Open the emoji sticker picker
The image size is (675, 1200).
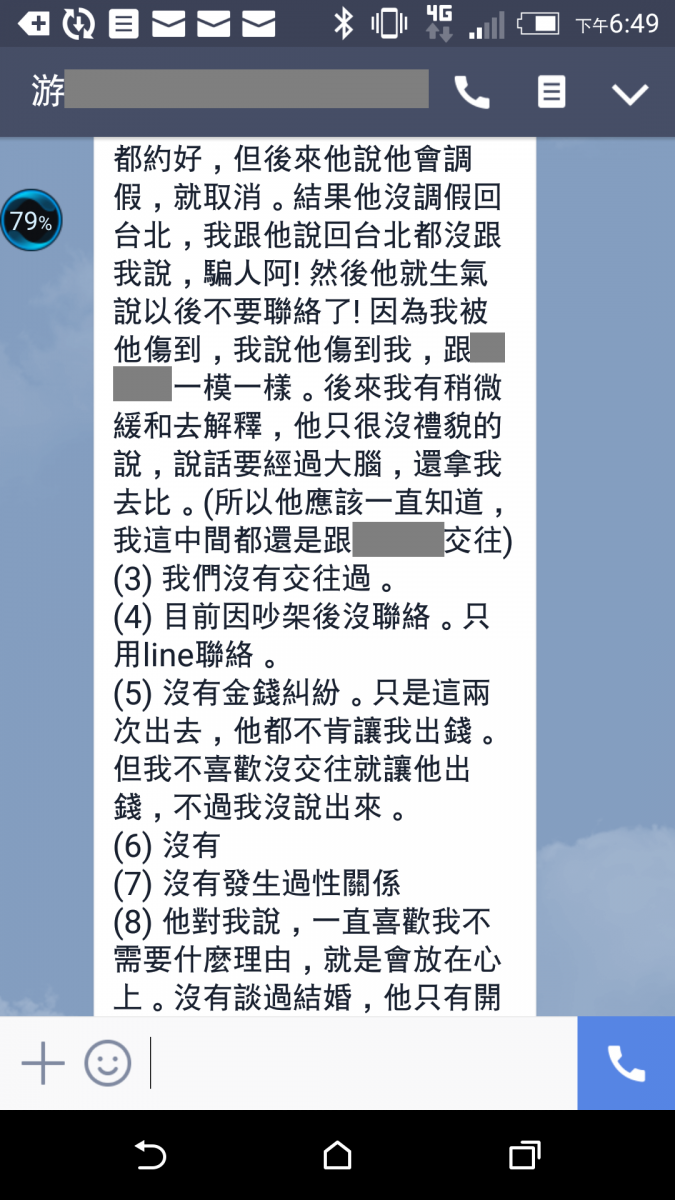point(107,1063)
